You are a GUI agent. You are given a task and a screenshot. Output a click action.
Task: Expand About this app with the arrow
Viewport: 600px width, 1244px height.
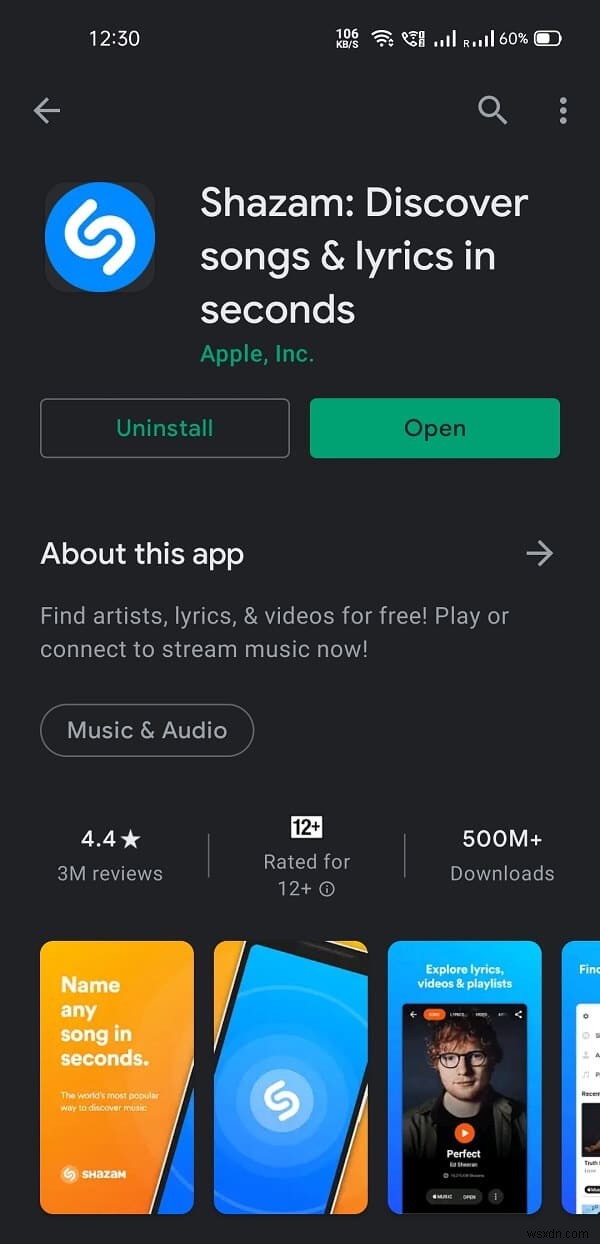540,553
